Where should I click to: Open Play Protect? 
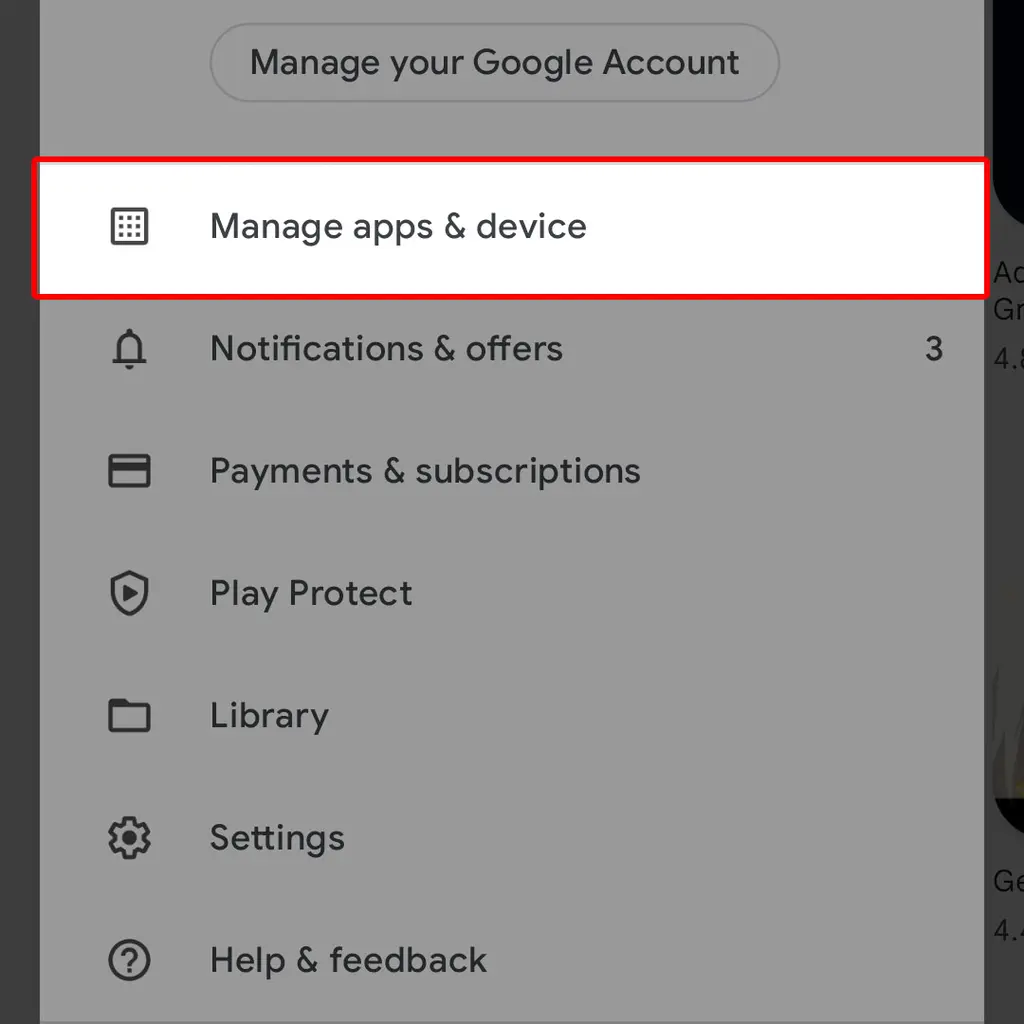point(311,594)
